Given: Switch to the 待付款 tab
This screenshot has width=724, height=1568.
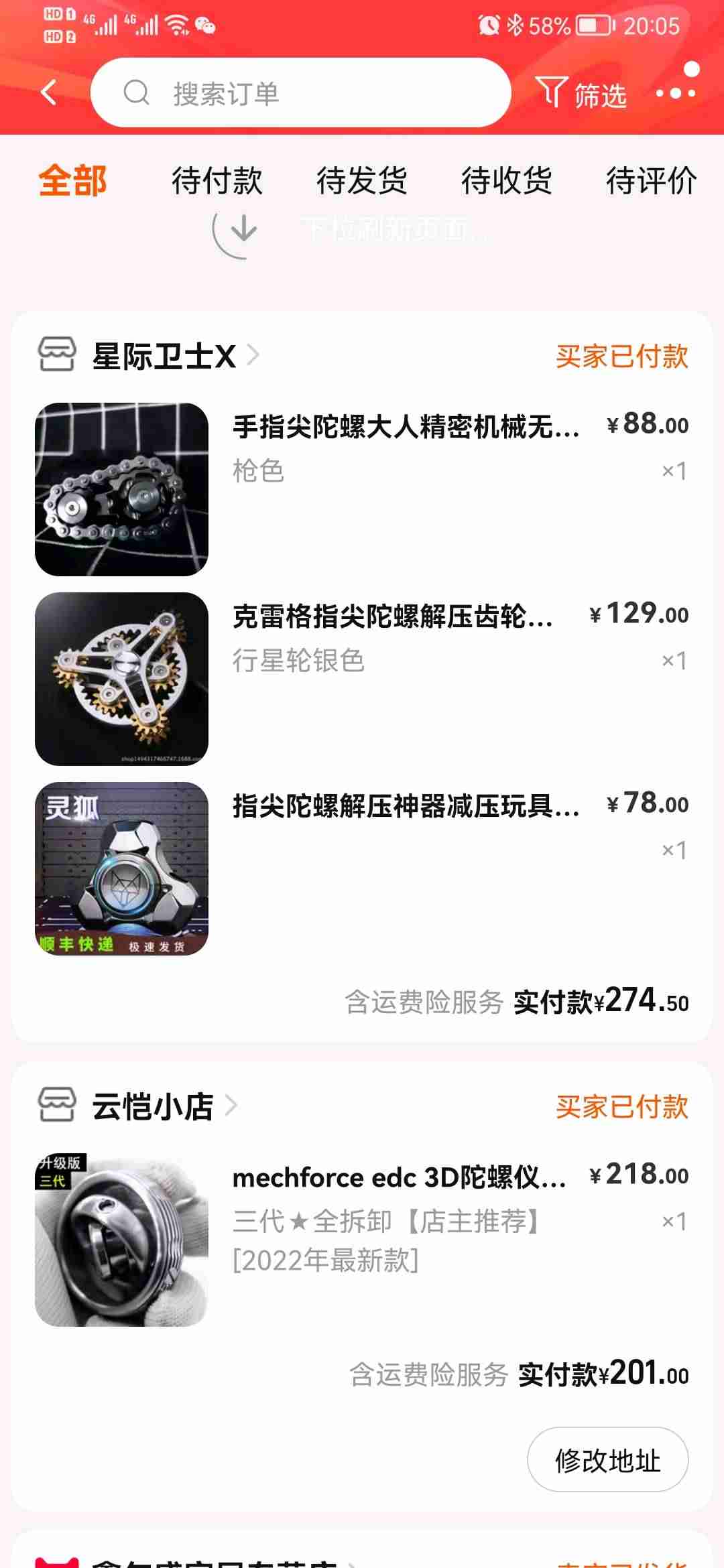Looking at the screenshot, I should point(217,180).
